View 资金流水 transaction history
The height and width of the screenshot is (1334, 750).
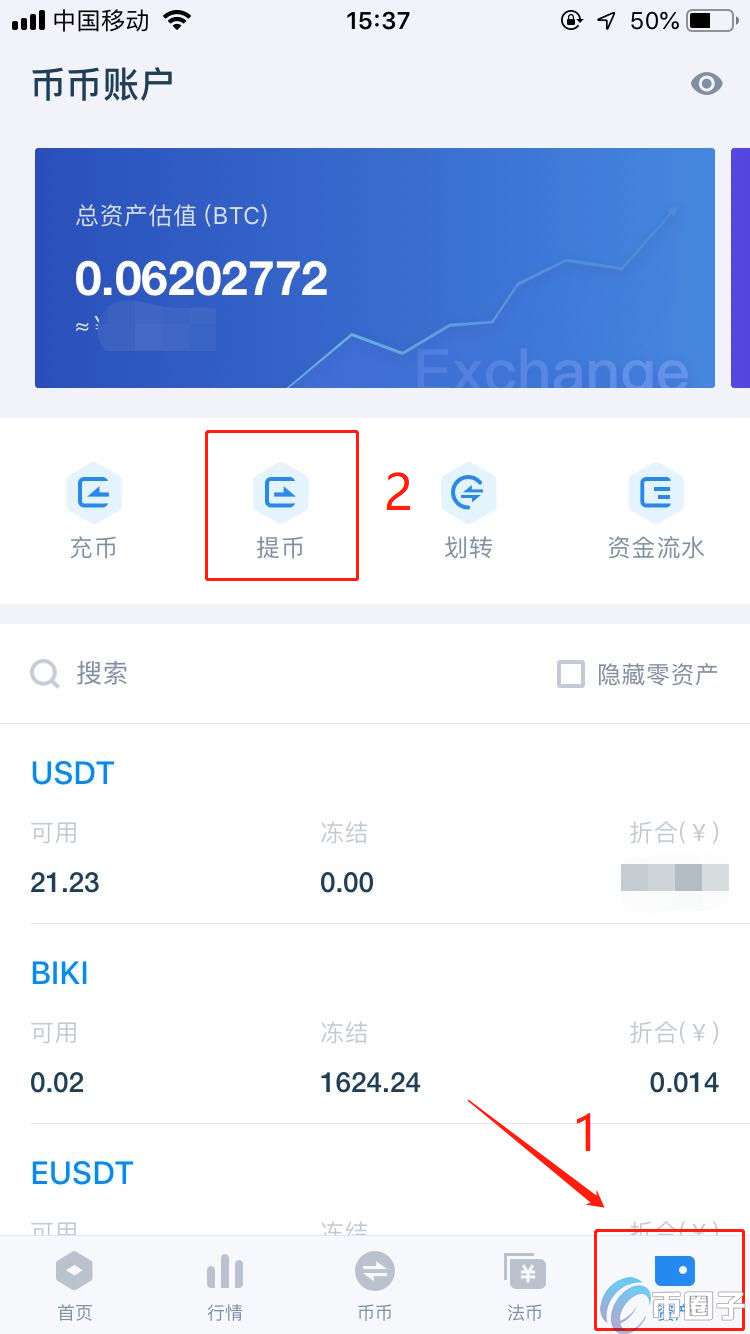coord(656,510)
